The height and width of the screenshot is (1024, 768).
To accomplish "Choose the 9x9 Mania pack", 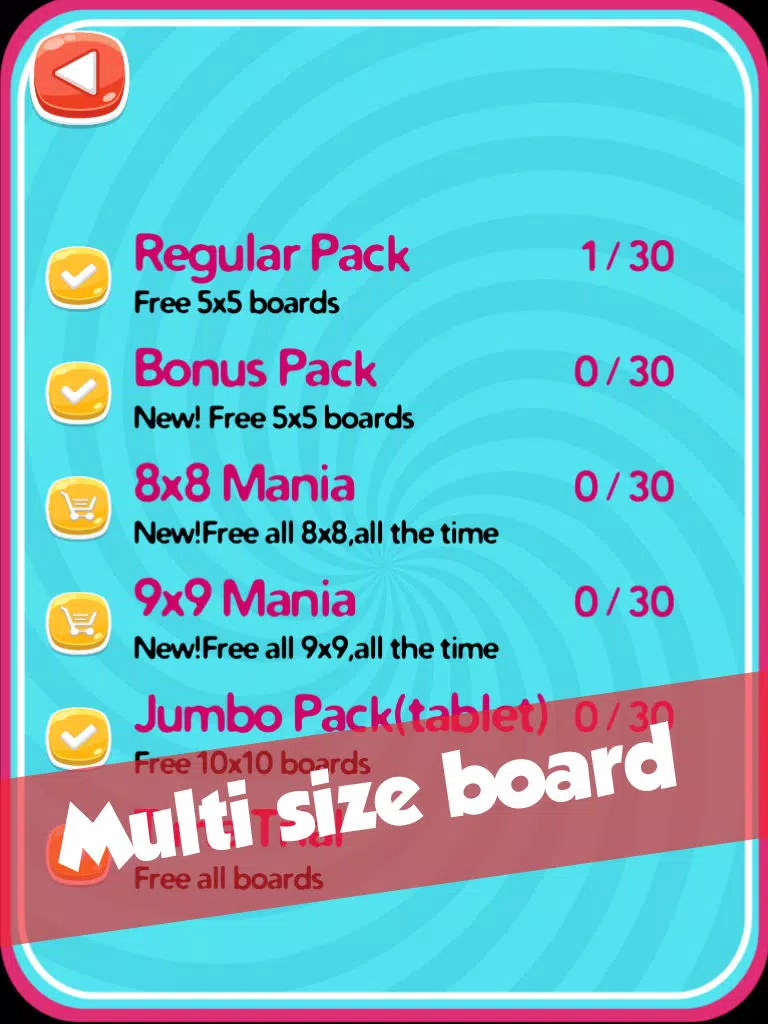I will click(x=245, y=601).
